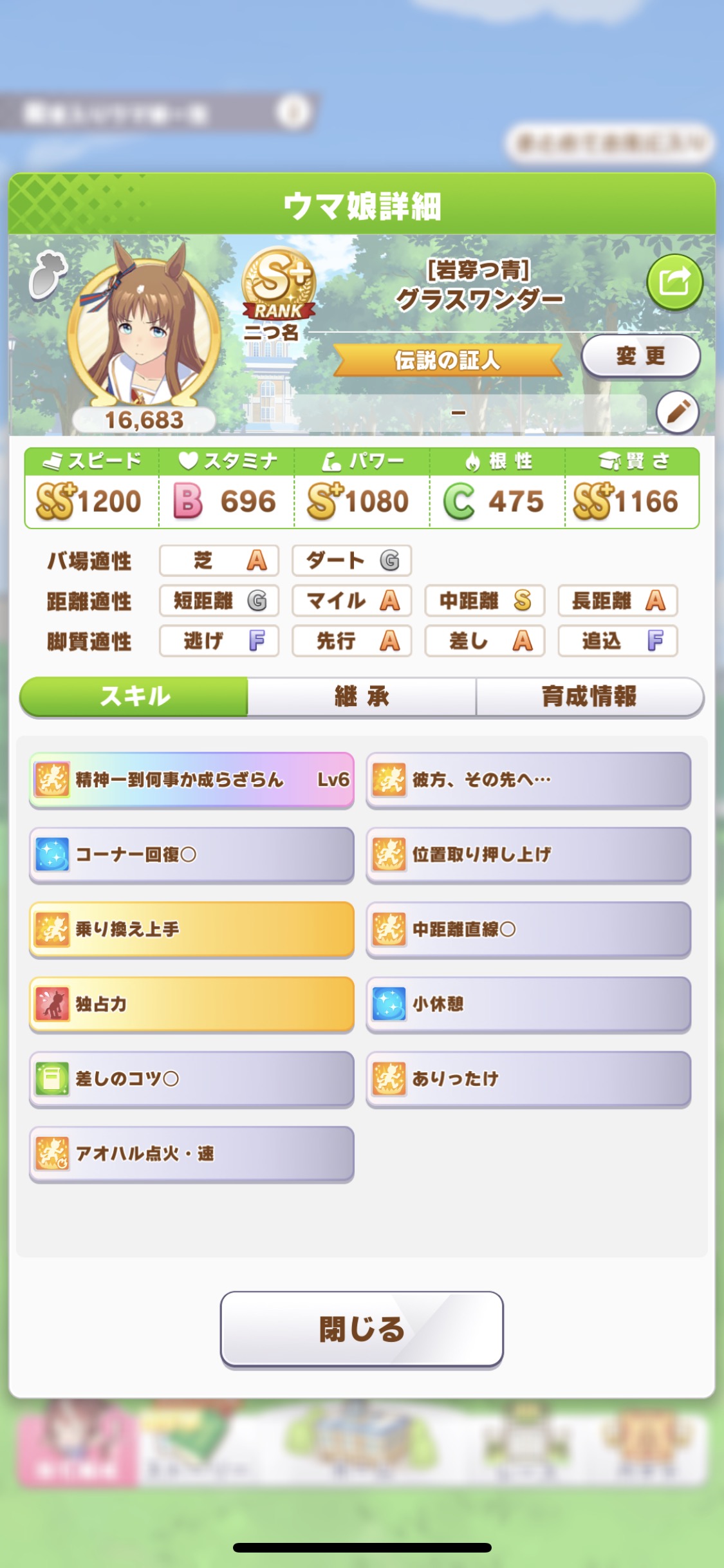The width and height of the screenshot is (724, 1568).
Task: View 中距離直線○ skill details
Action: coord(528,929)
